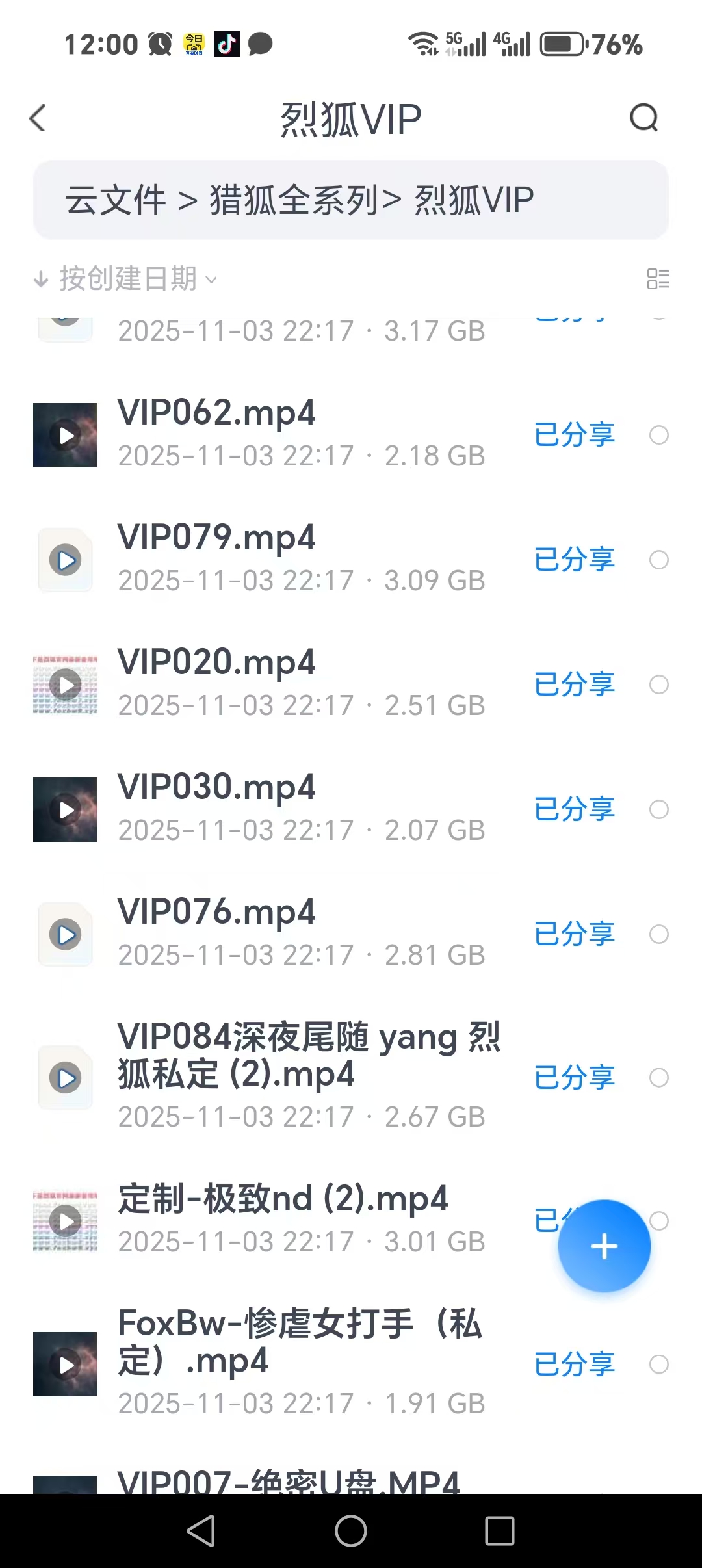Open the file VIP020.mp4
The width and height of the screenshot is (702, 1568).
[216, 663]
